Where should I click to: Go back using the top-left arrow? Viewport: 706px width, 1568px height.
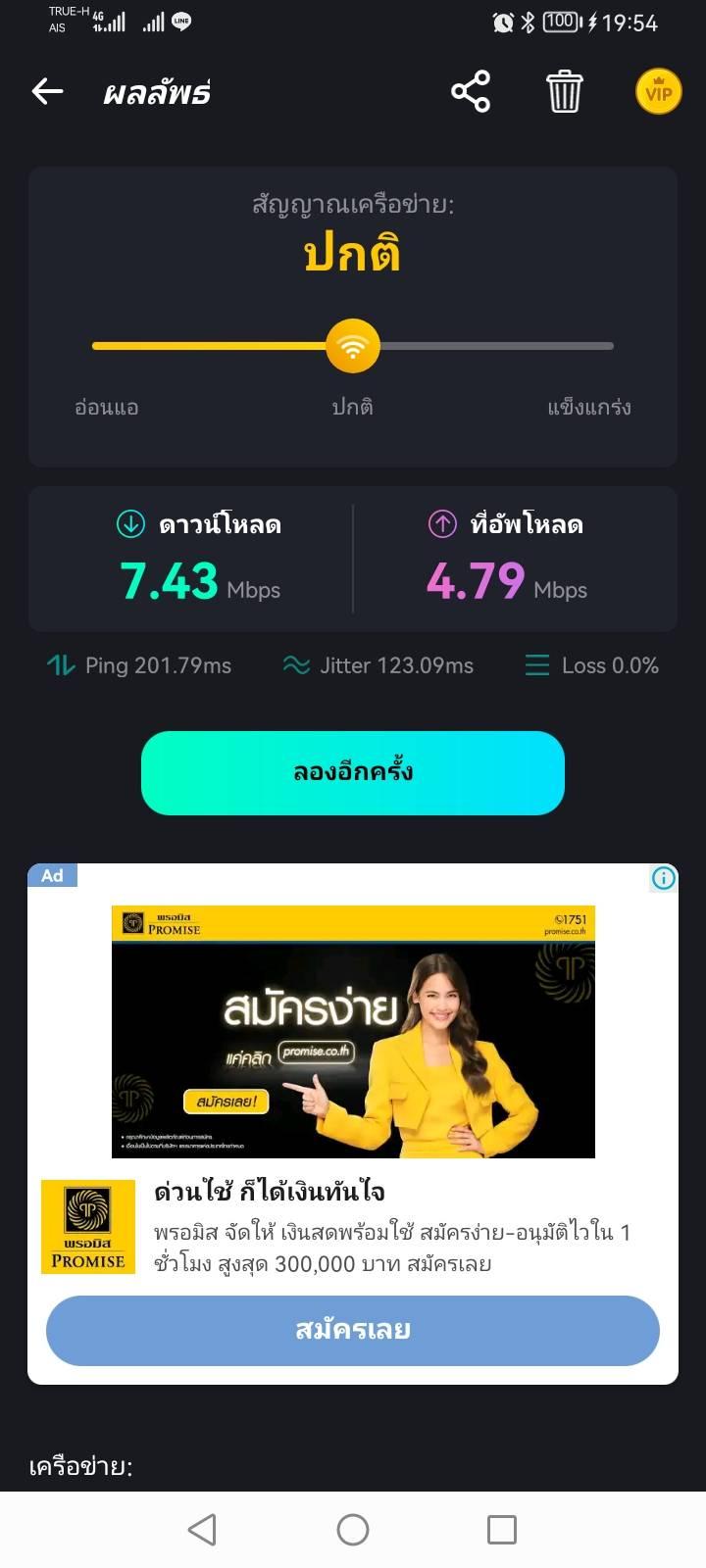tap(47, 92)
